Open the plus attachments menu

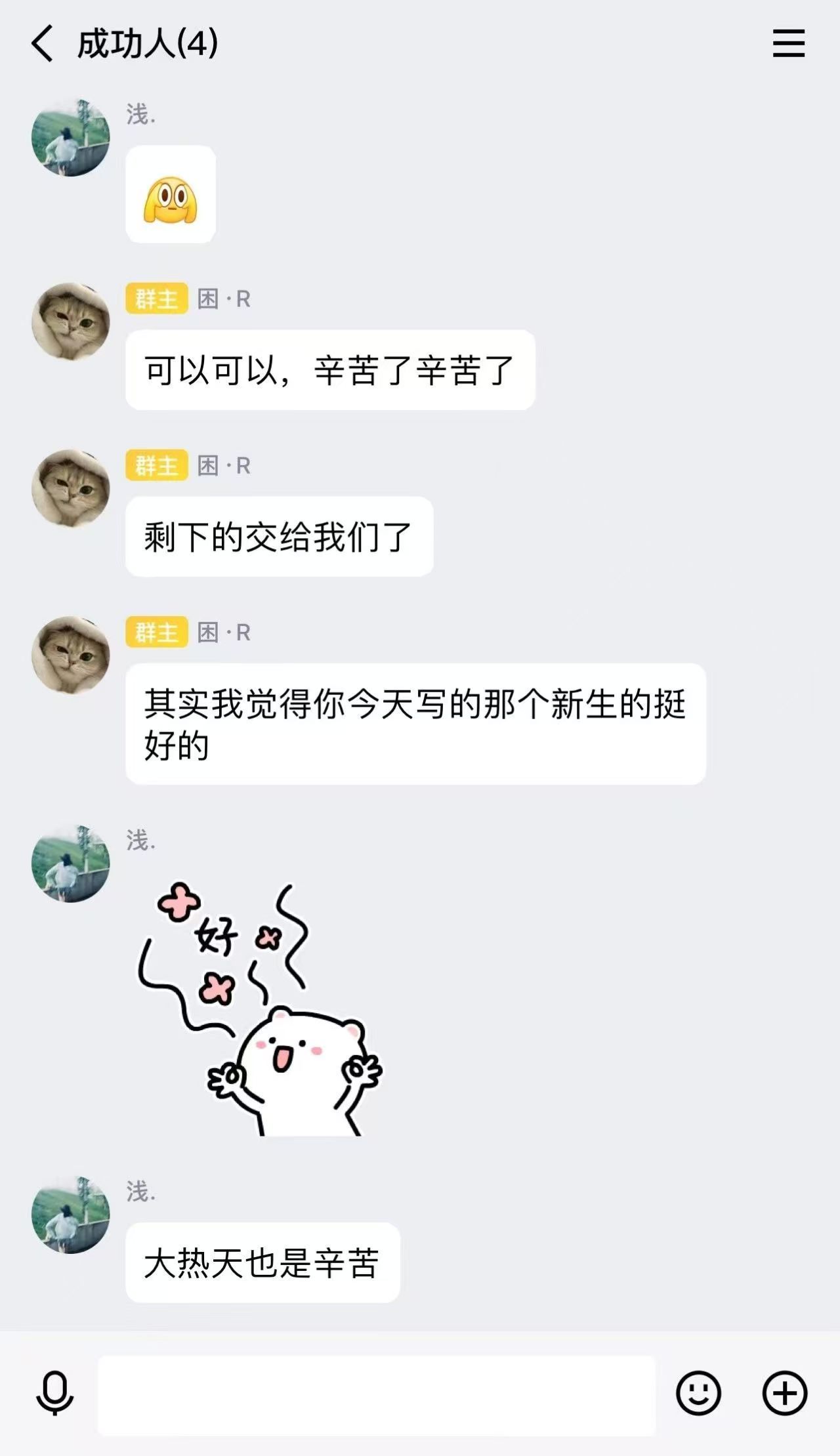pyautogui.click(x=784, y=1393)
